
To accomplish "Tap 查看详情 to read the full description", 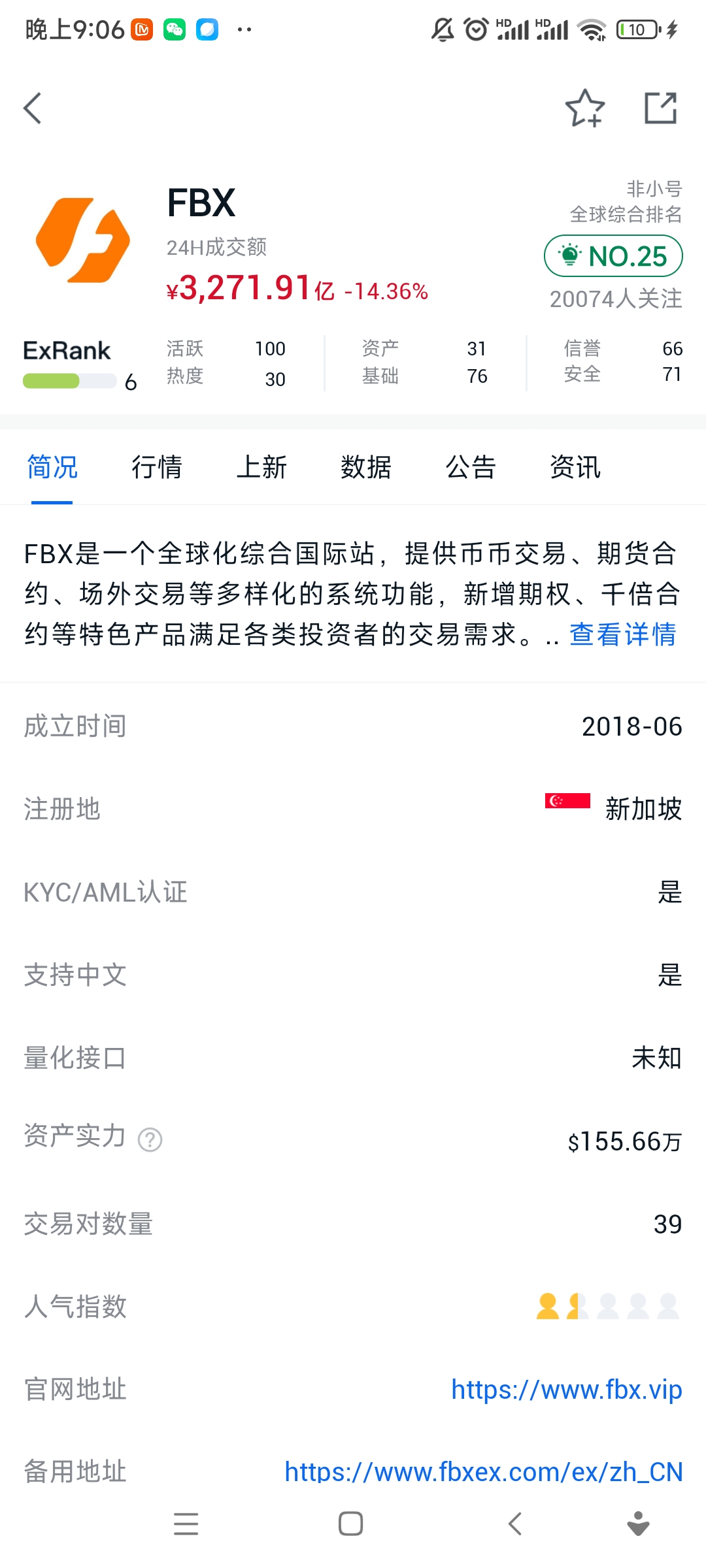I will coord(623,634).
